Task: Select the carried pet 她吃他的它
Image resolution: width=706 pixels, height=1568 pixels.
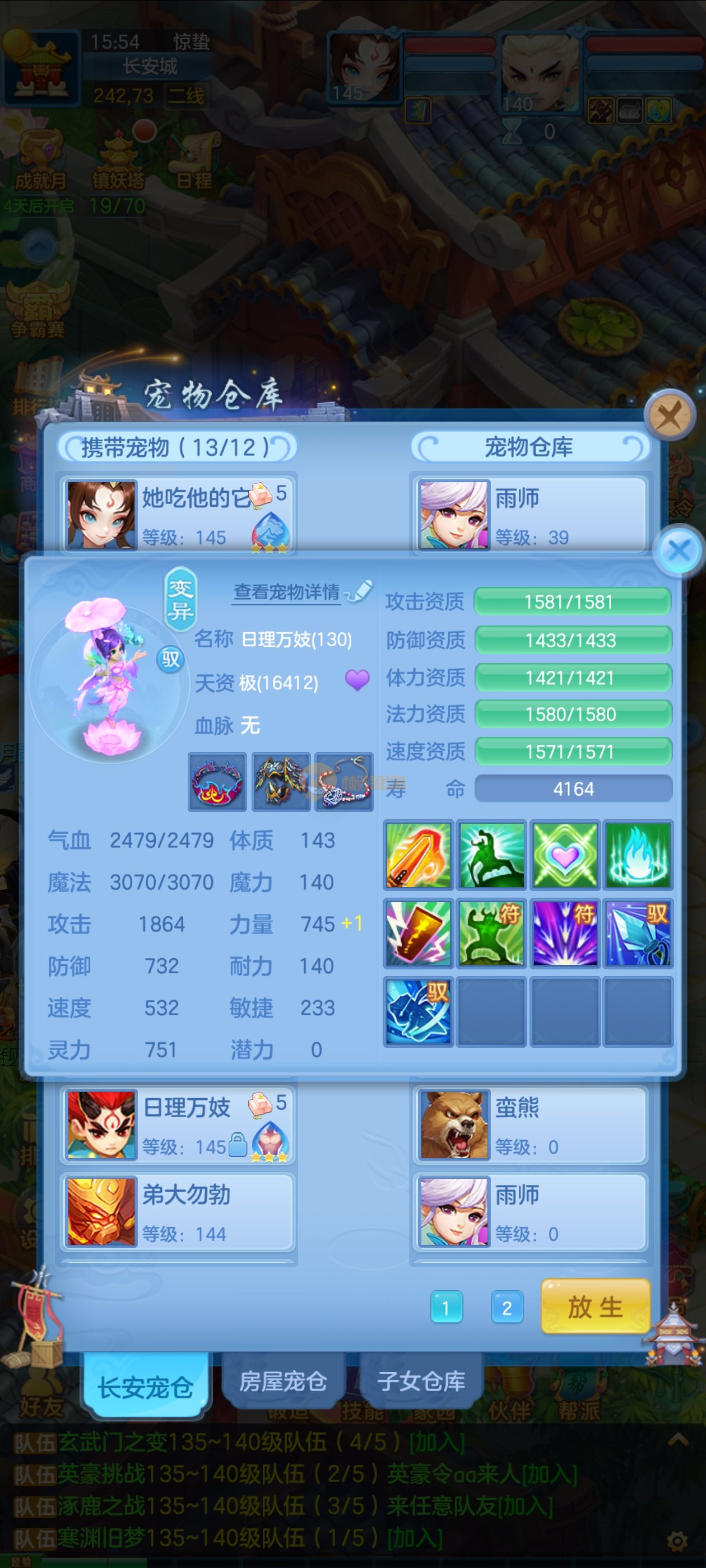Action: coord(178,515)
